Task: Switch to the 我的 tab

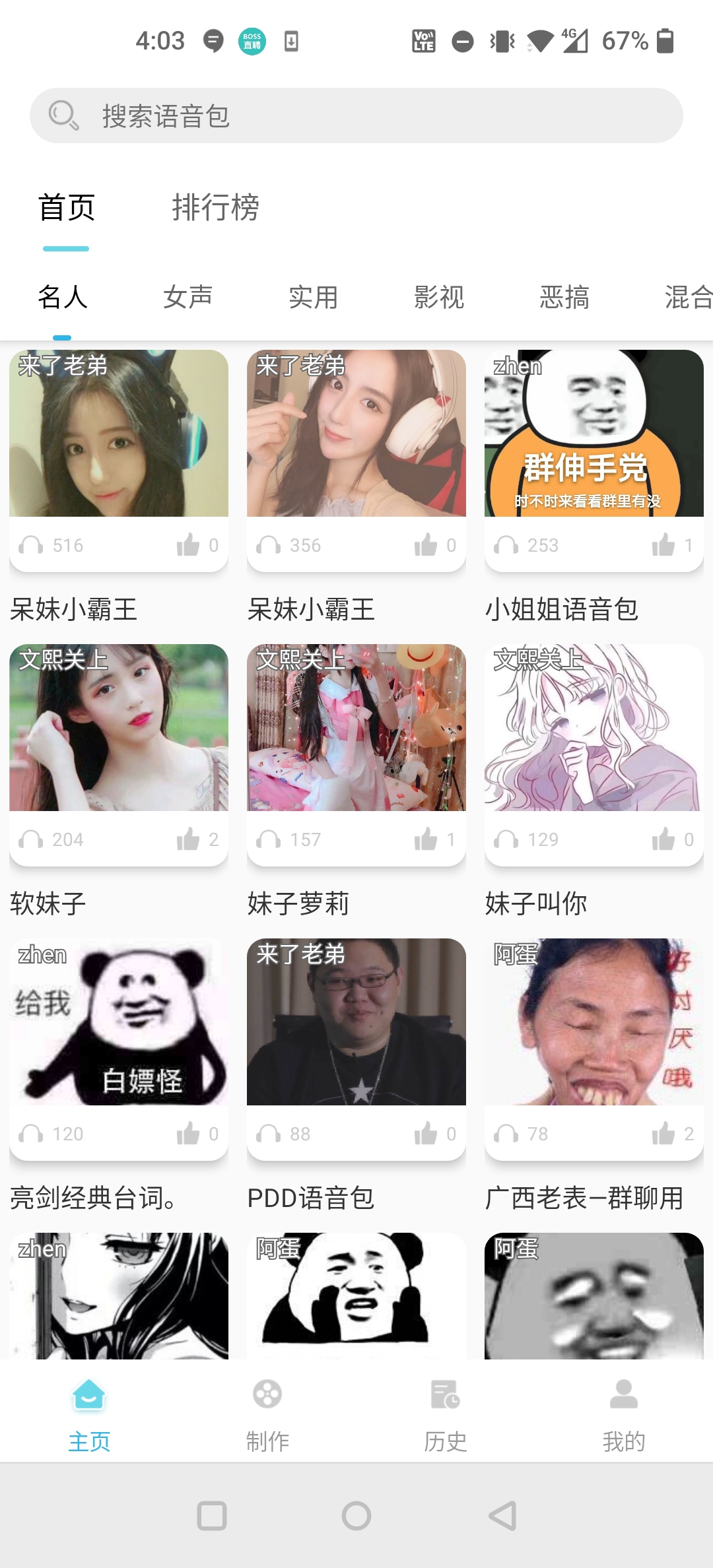Action: click(x=623, y=1411)
